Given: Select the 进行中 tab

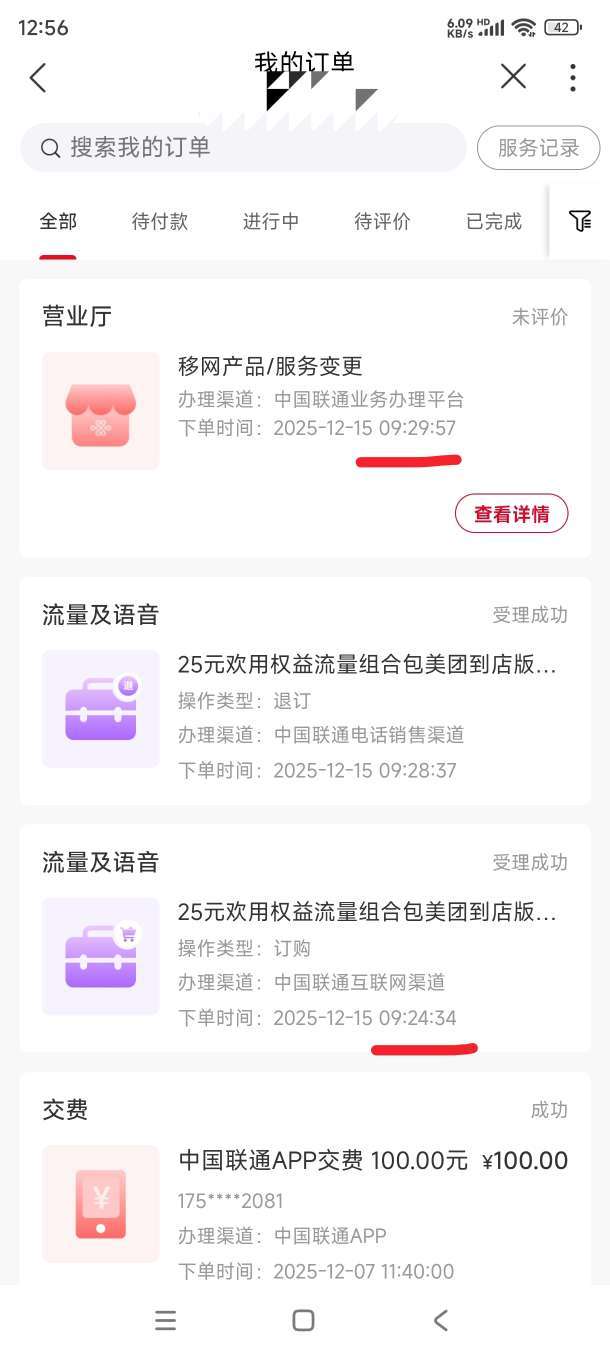Looking at the screenshot, I should point(271,222).
